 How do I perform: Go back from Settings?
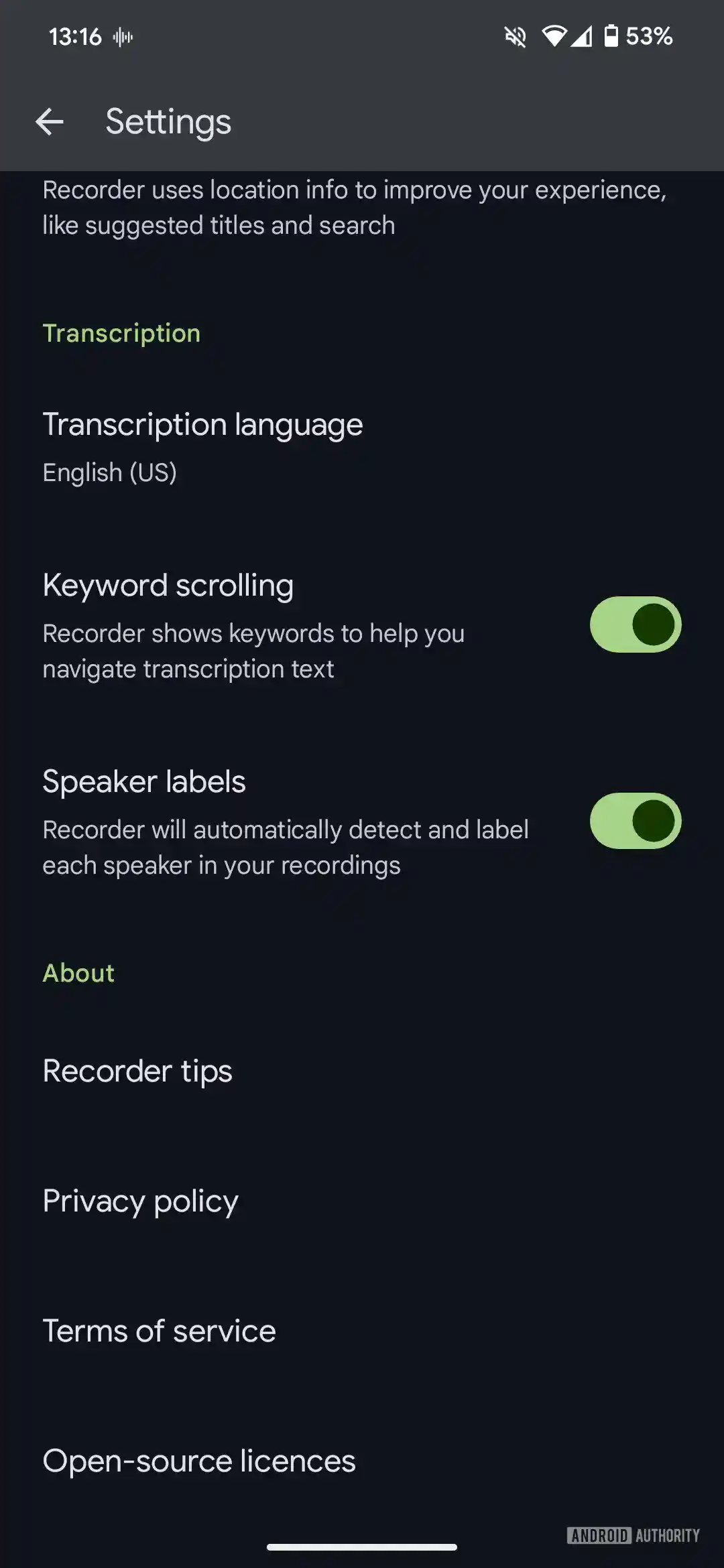click(x=50, y=122)
